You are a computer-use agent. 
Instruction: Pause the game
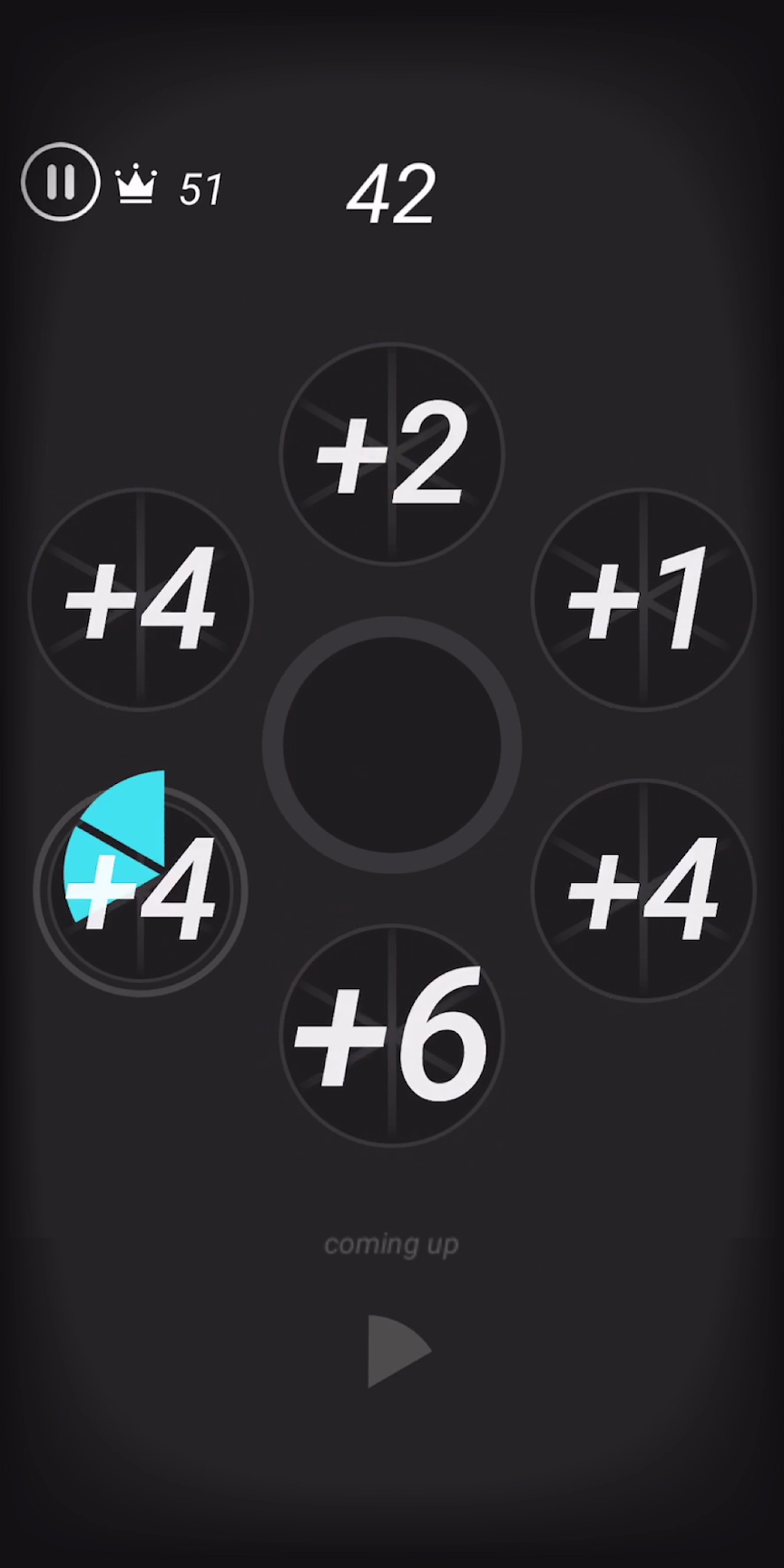[60, 181]
